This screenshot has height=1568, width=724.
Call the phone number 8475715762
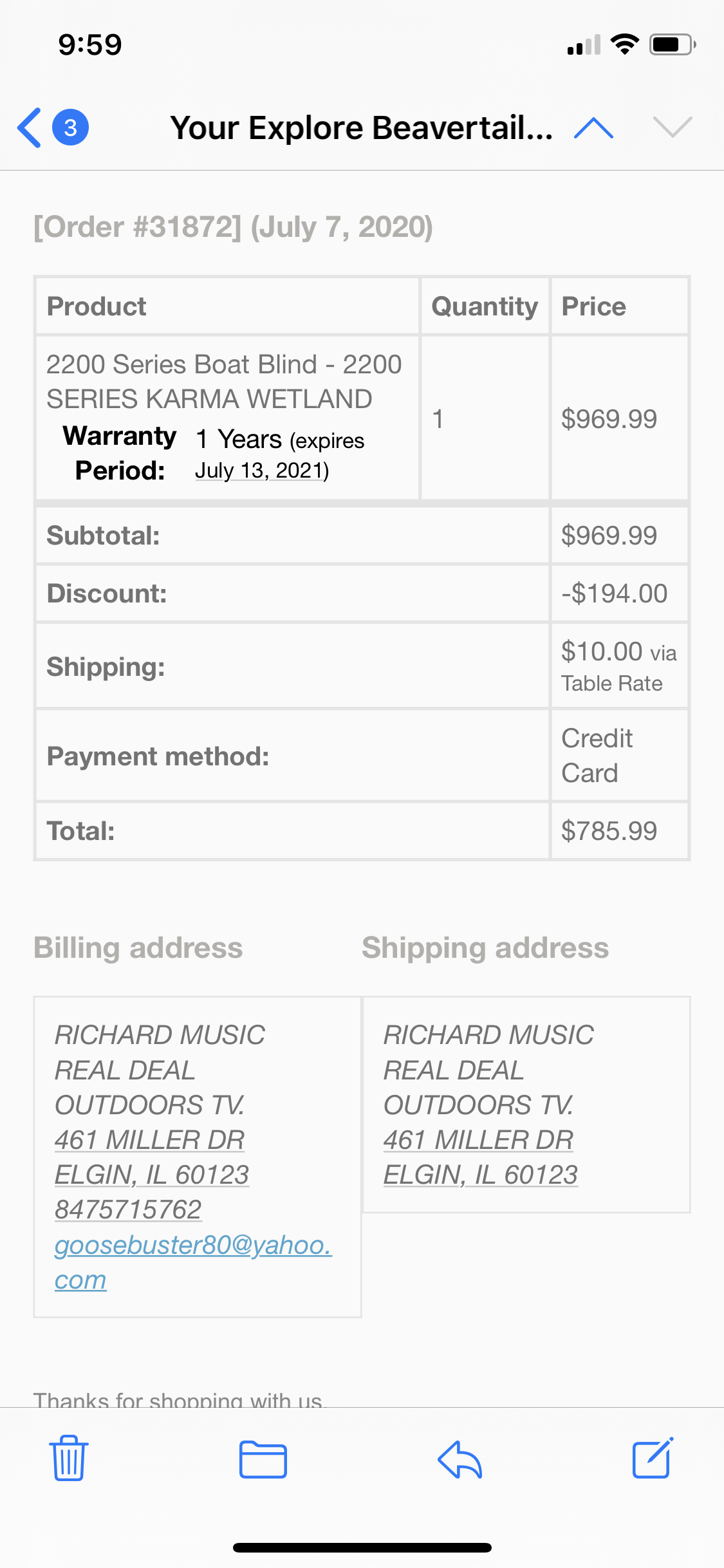[128, 1209]
